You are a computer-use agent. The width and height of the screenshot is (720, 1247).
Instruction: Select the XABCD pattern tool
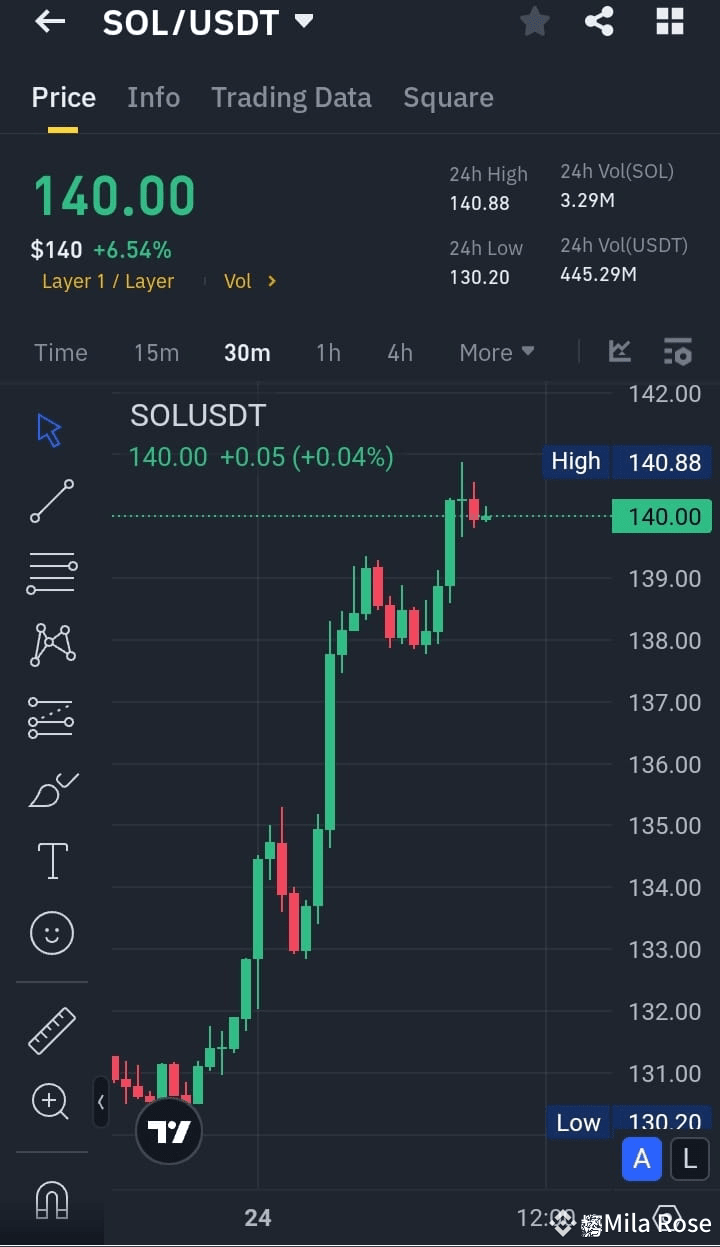51,644
